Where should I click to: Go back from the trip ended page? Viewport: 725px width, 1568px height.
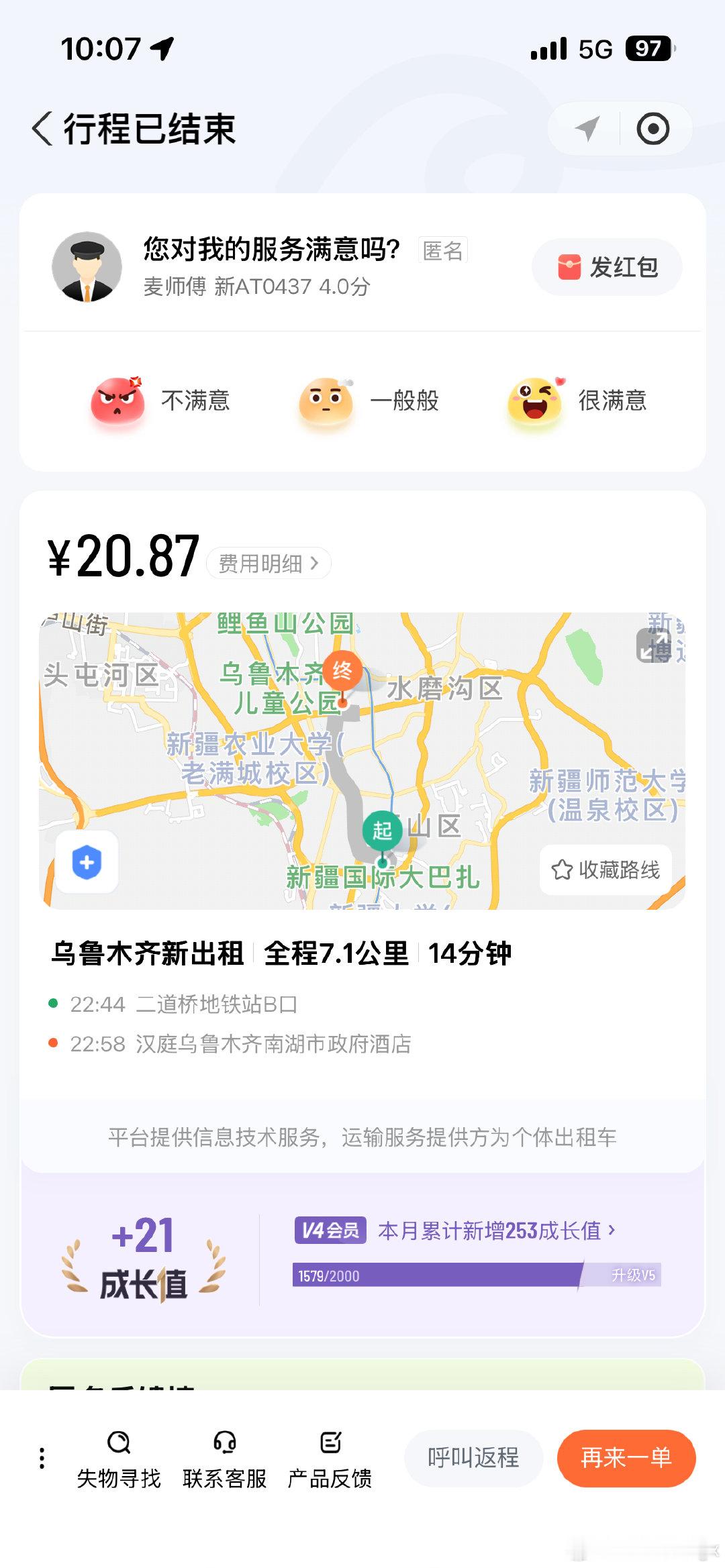[x=42, y=128]
